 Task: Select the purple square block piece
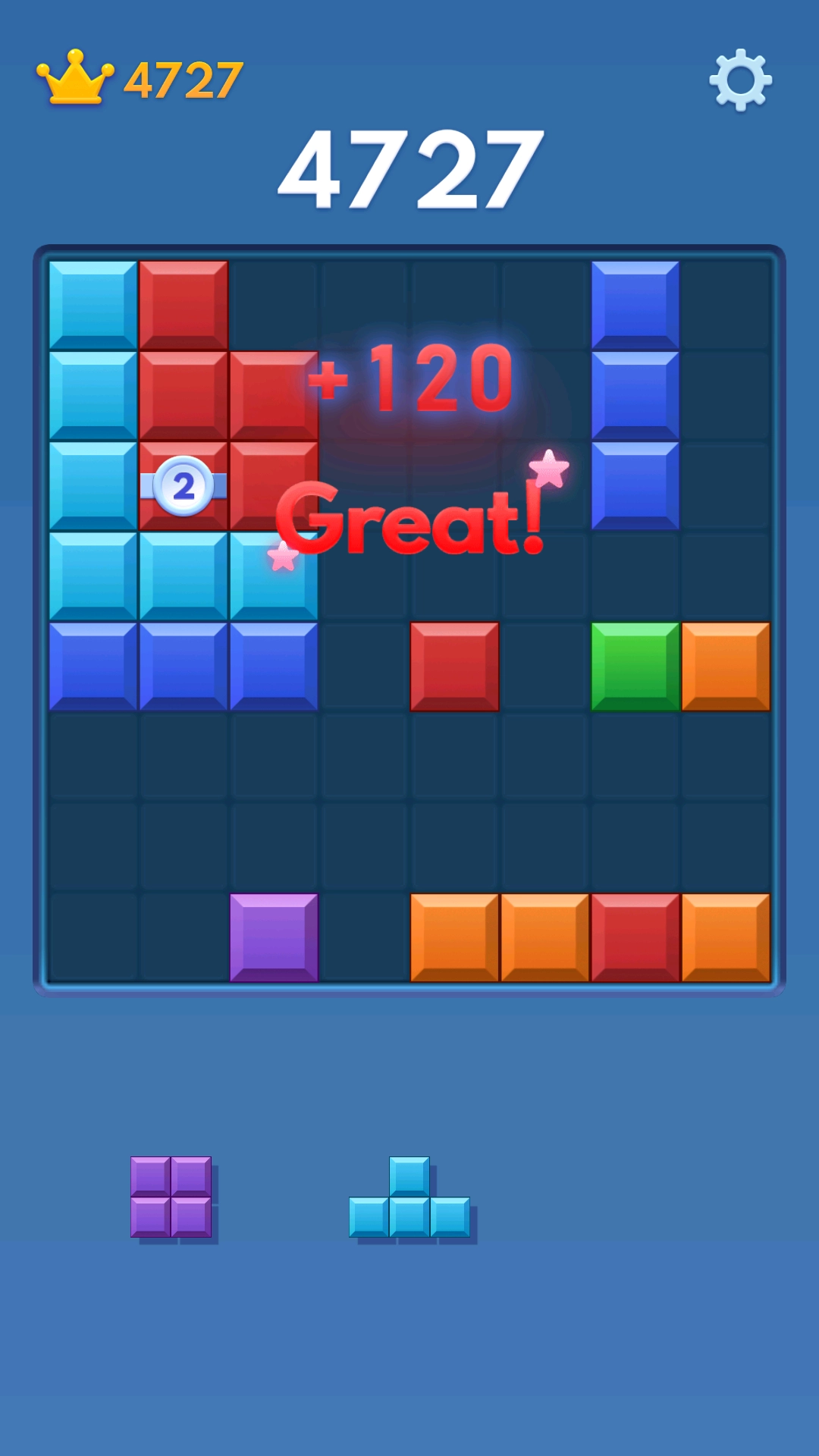(x=171, y=1197)
